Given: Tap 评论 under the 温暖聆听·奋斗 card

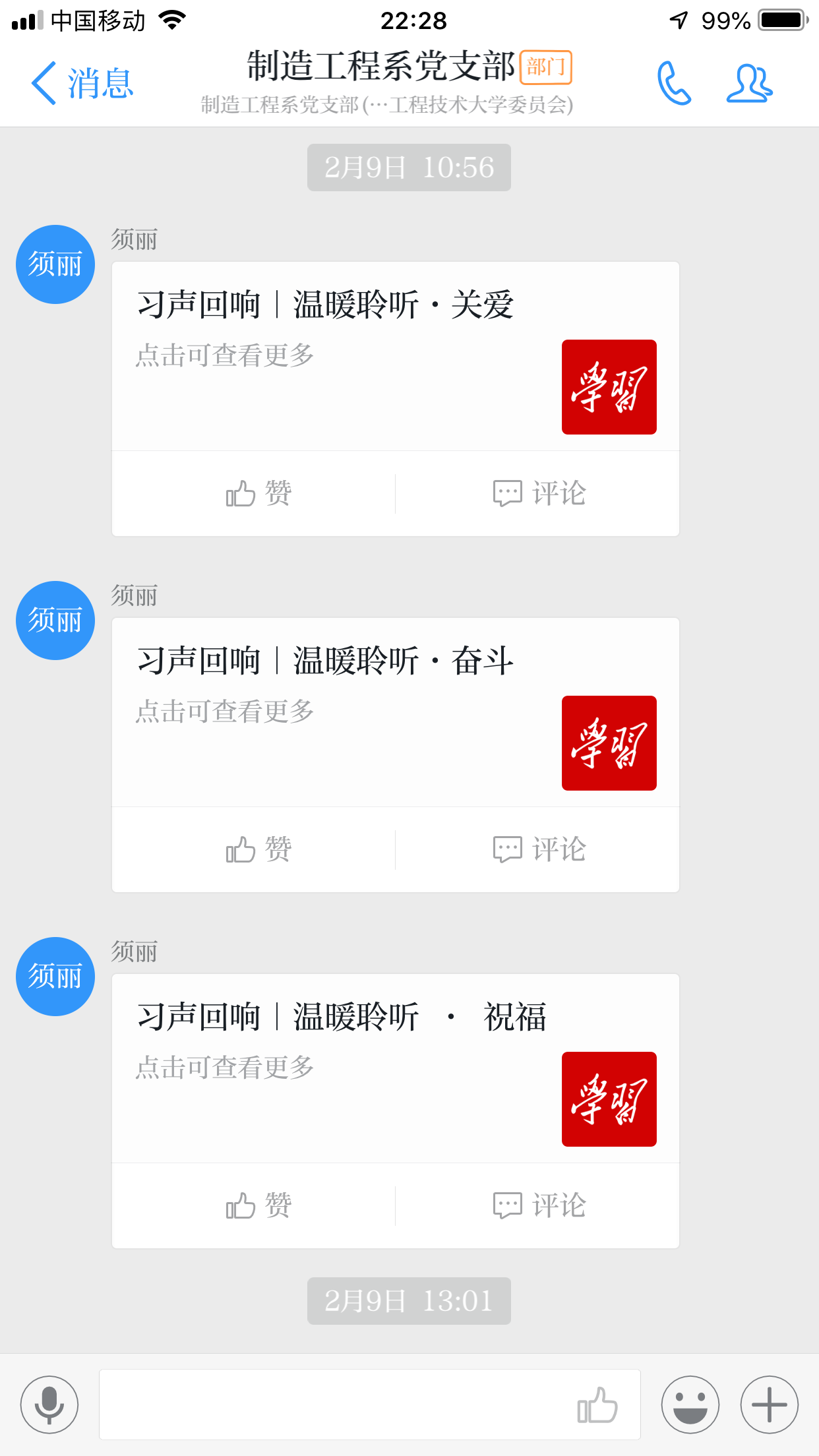Looking at the screenshot, I should click(x=539, y=849).
